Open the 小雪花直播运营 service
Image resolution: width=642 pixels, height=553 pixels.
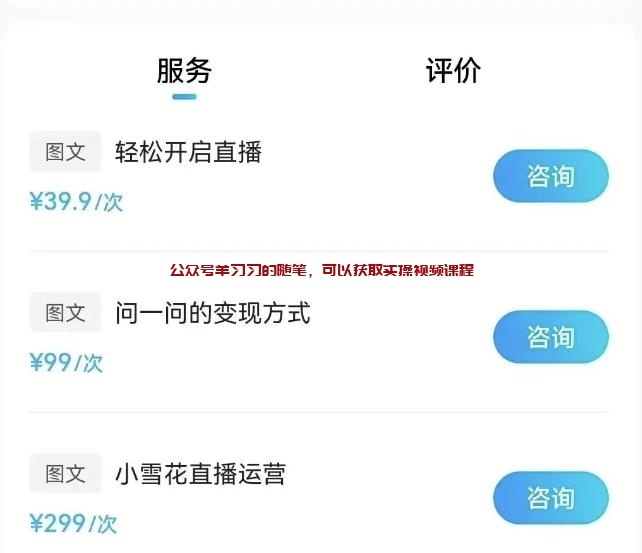tap(200, 474)
